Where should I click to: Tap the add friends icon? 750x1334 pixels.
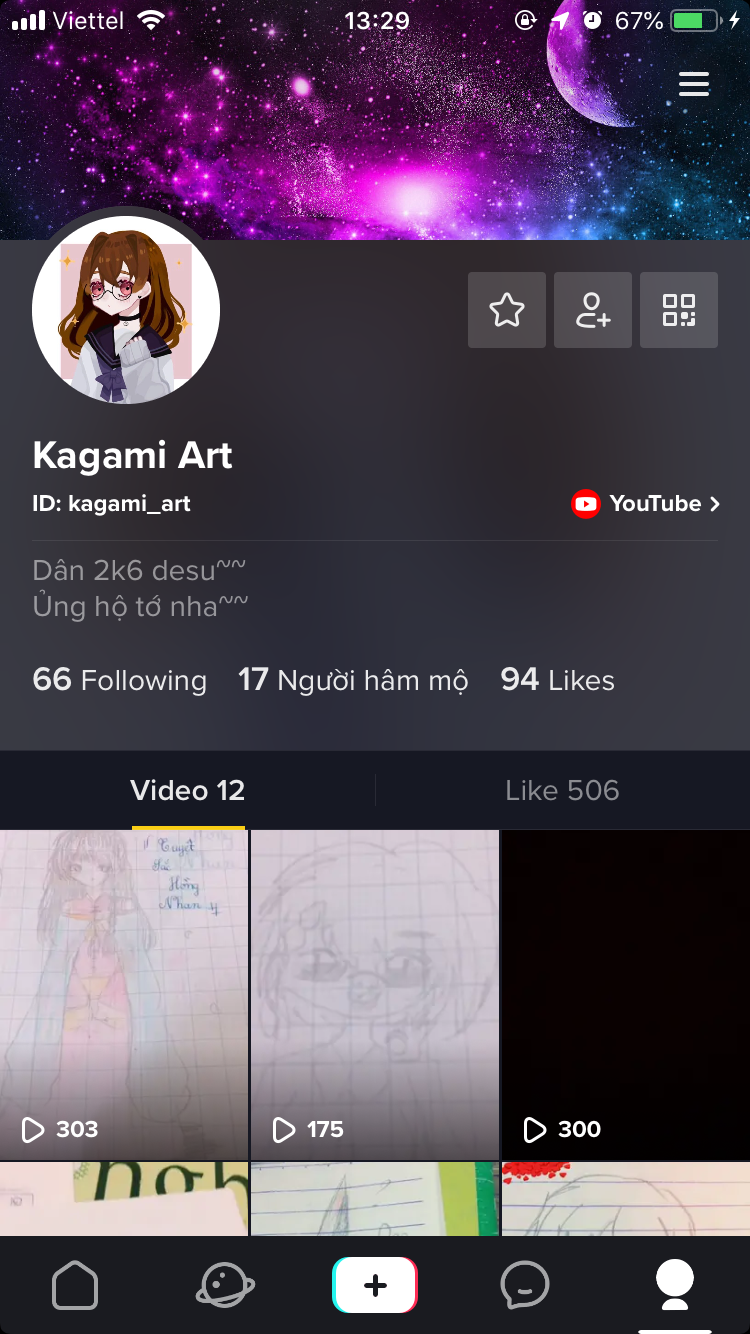tap(593, 310)
